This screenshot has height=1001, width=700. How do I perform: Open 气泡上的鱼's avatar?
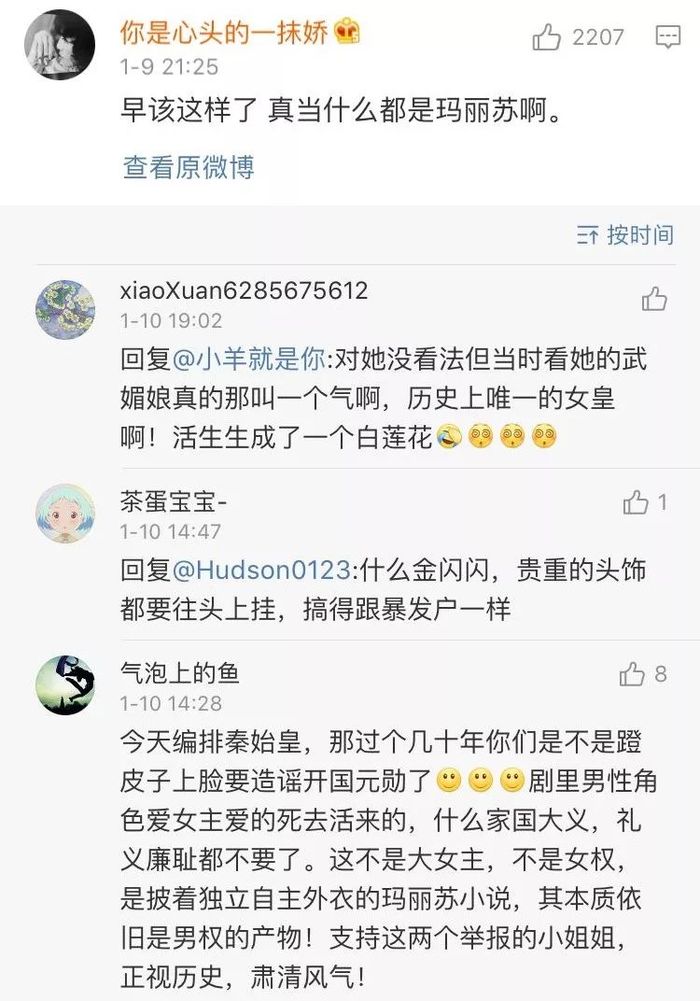coord(65,685)
